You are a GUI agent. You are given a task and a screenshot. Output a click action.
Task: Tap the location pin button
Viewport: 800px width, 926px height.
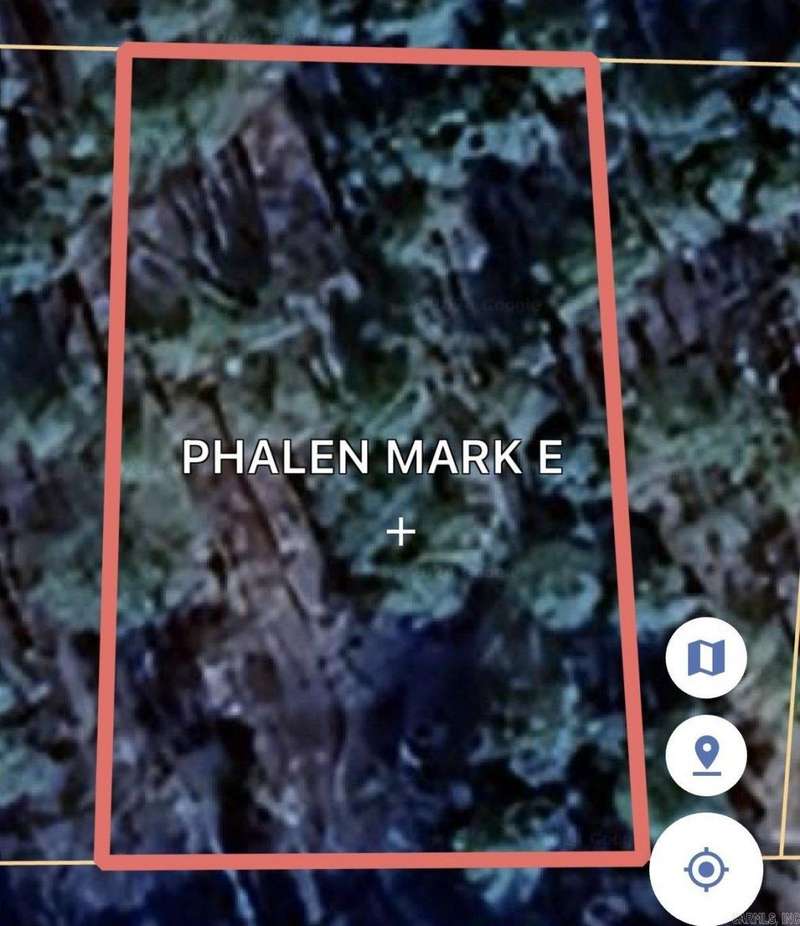(x=706, y=755)
